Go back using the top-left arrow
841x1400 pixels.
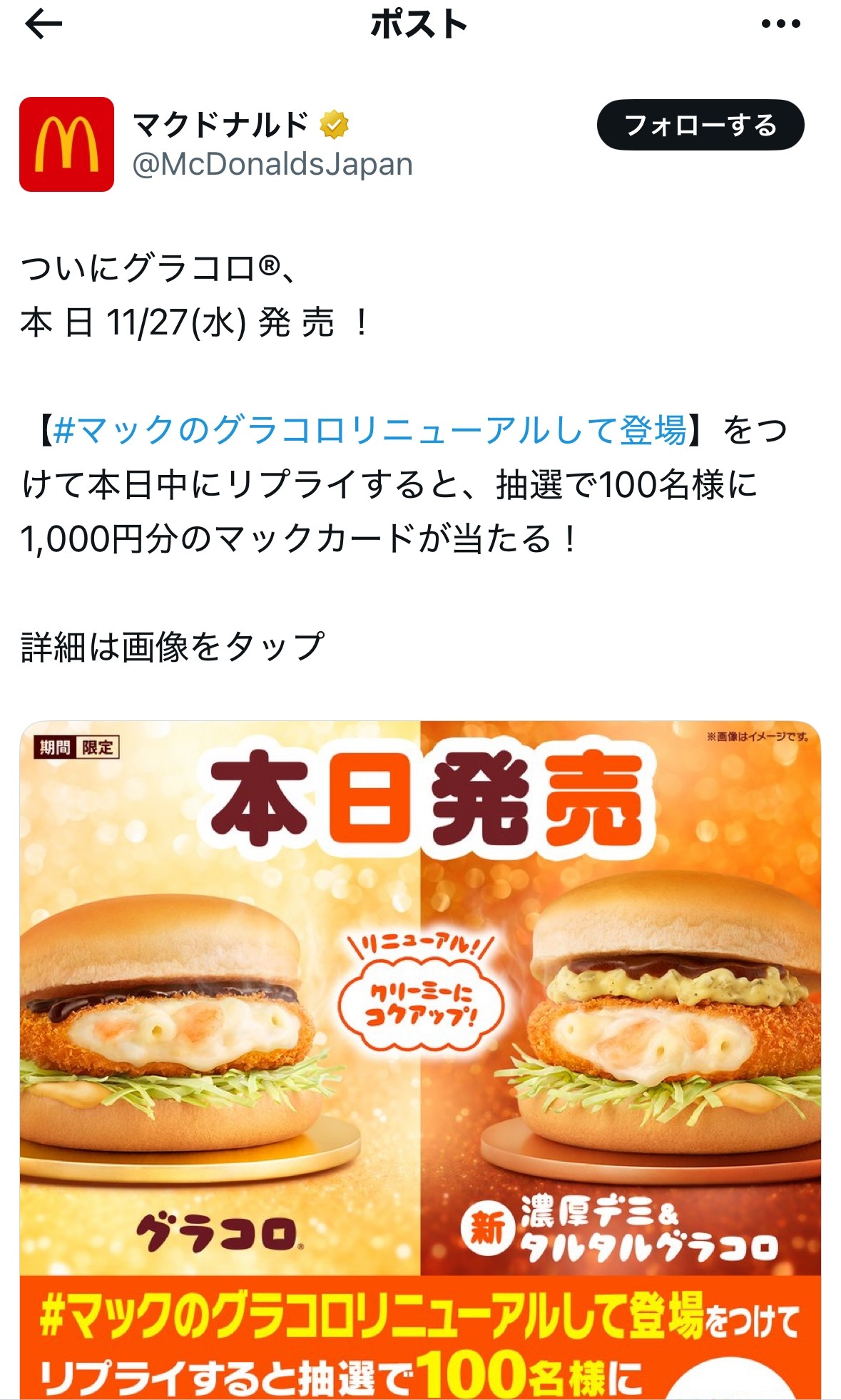pyautogui.click(x=44, y=25)
